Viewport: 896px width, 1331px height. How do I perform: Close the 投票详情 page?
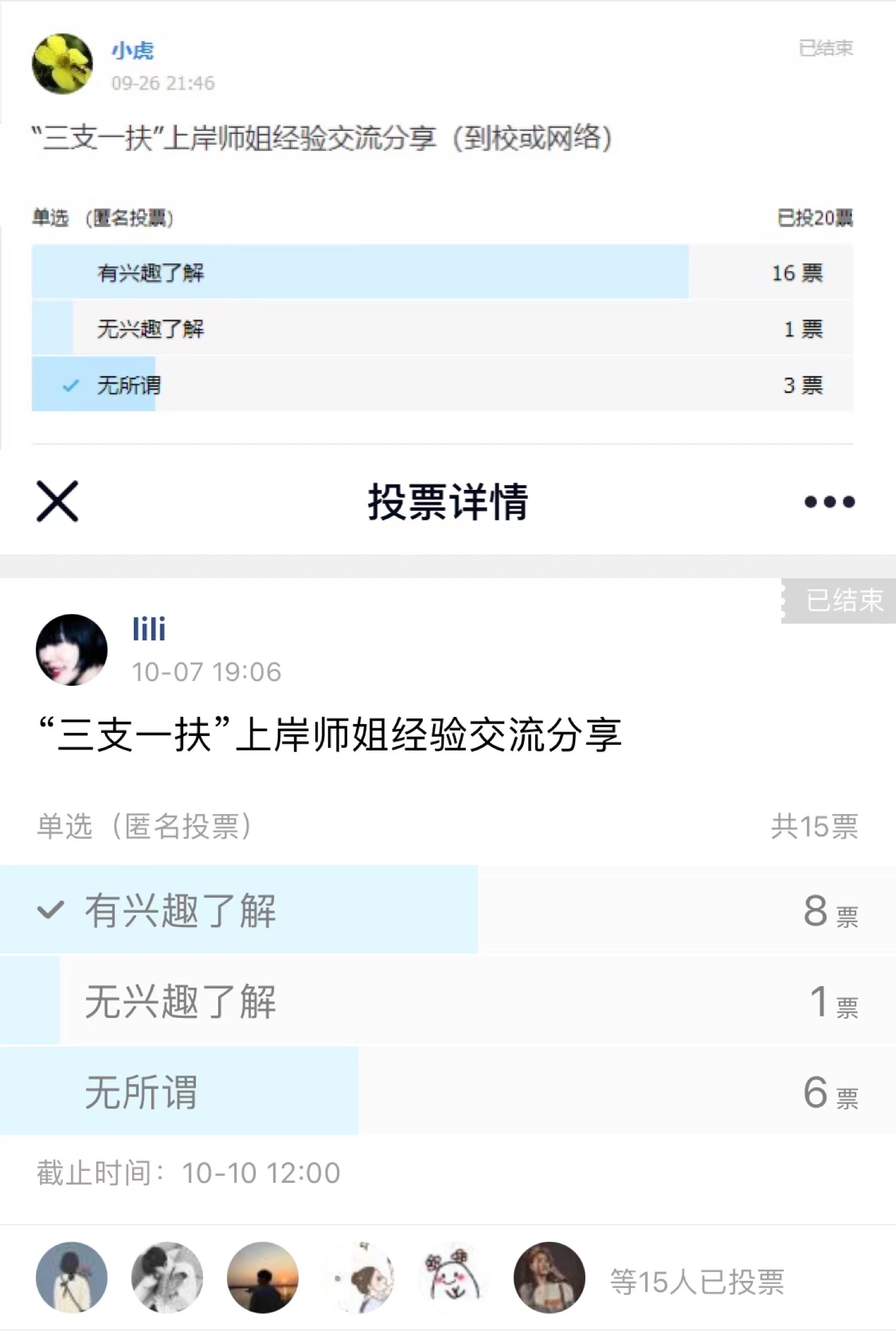[57, 501]
